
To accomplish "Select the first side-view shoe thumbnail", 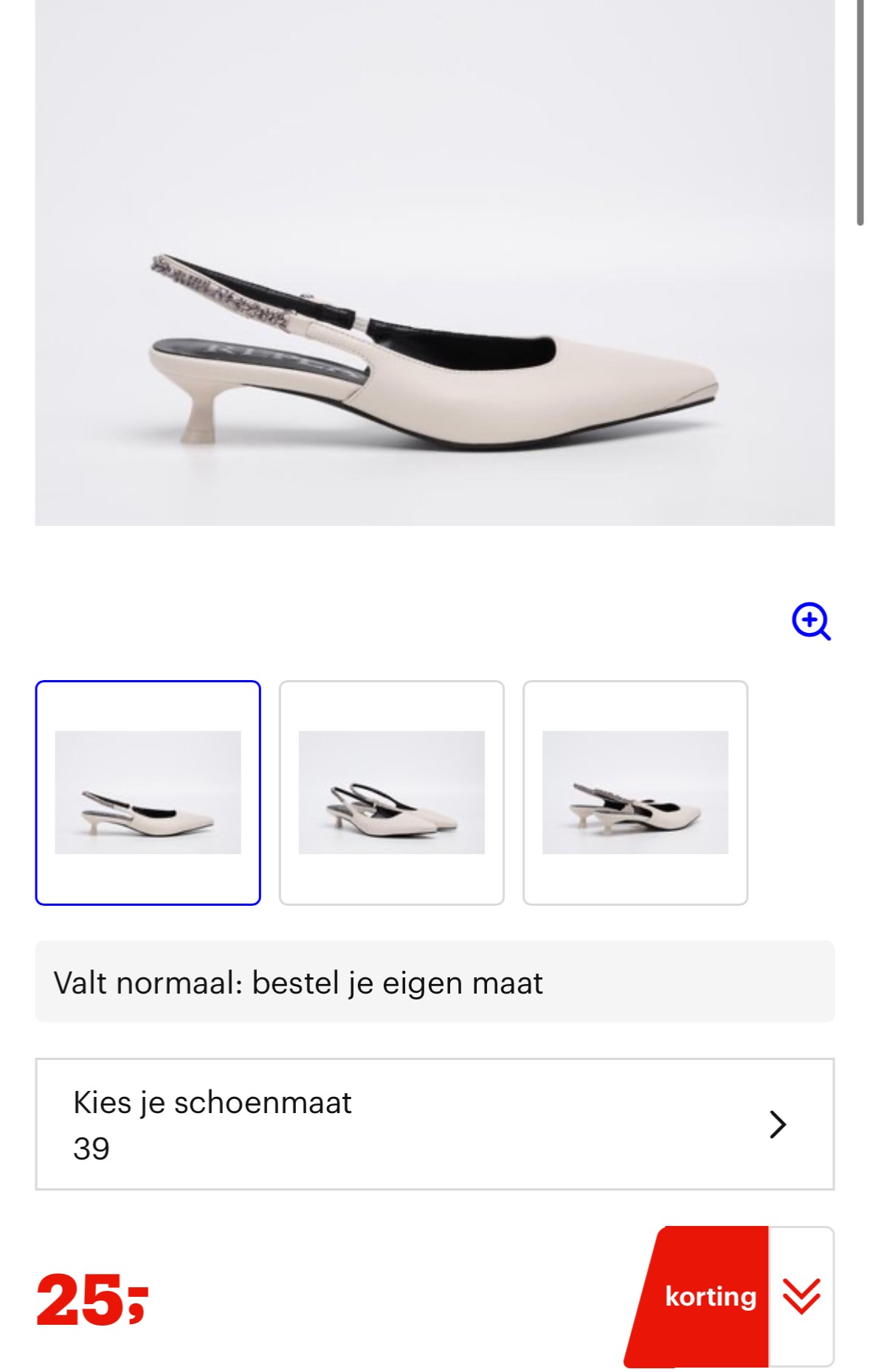I will [x=148, y=792].
